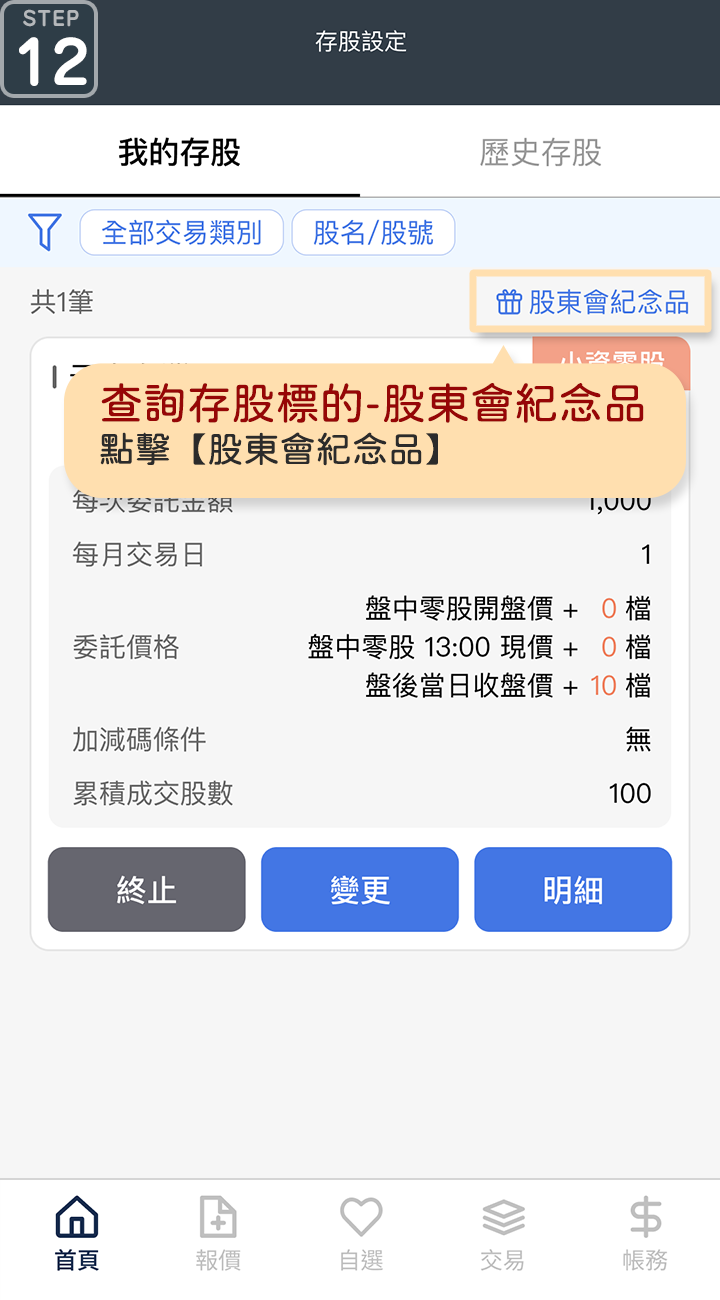Switch to the 歷史存股 tab

[540, 153]
